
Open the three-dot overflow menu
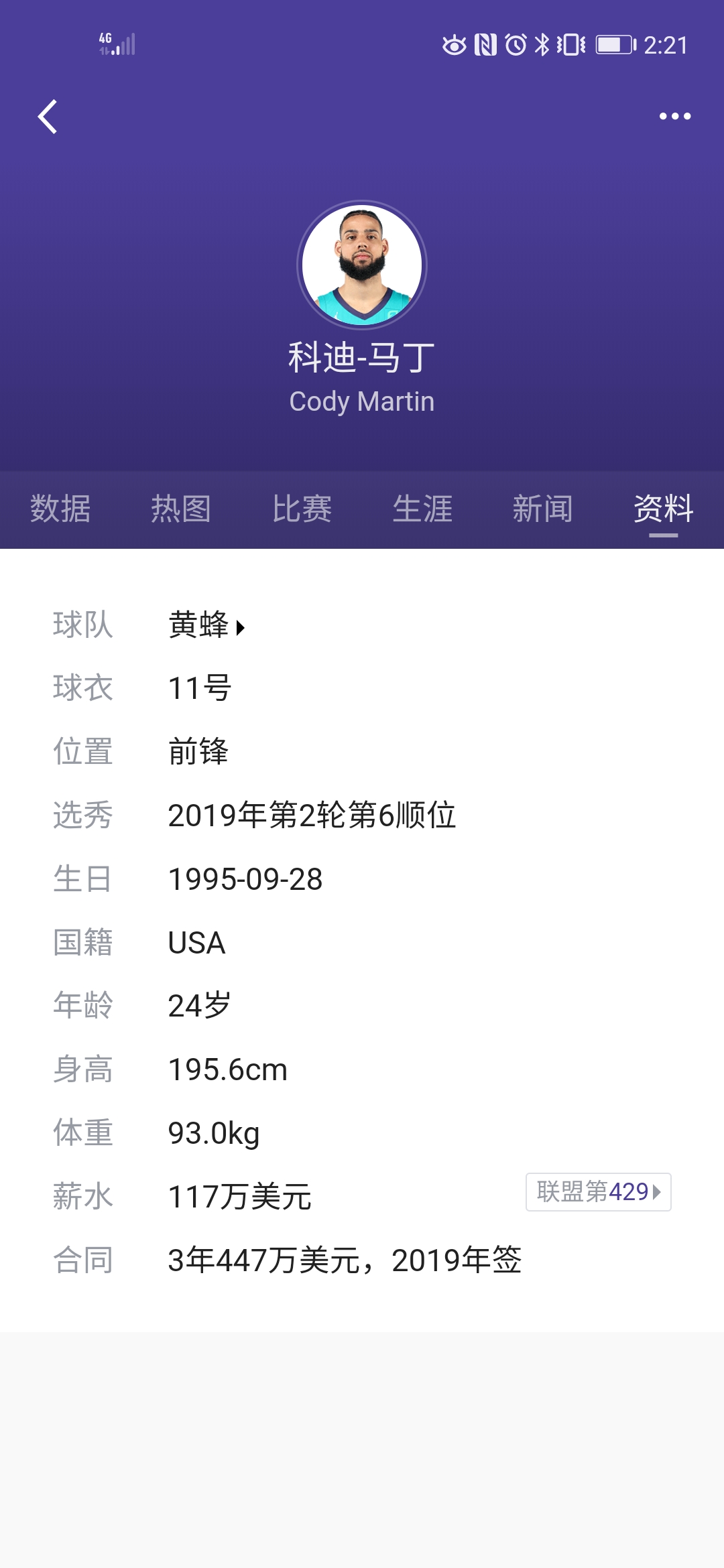674,117
